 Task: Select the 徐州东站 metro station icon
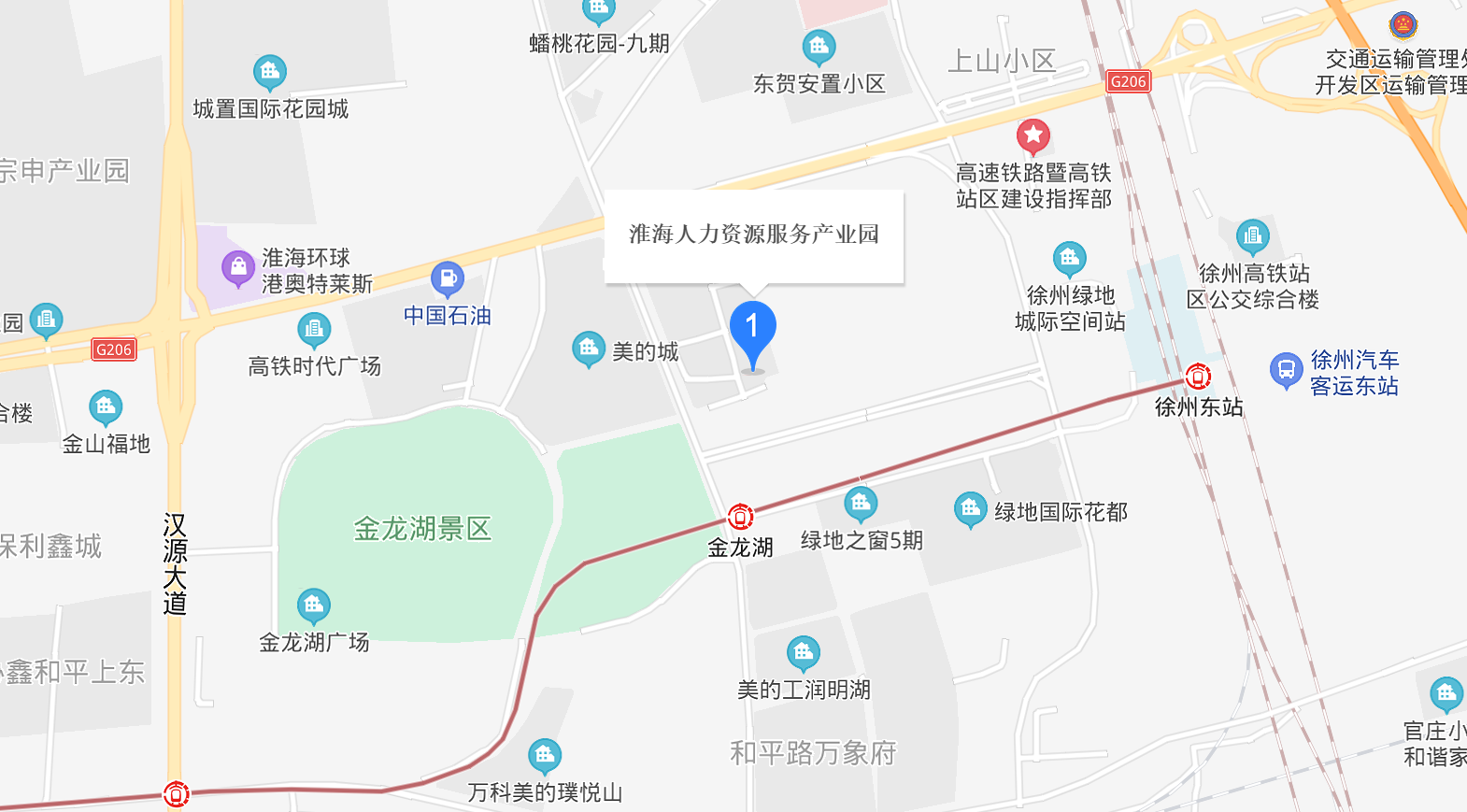click(x=1198, y=376)
